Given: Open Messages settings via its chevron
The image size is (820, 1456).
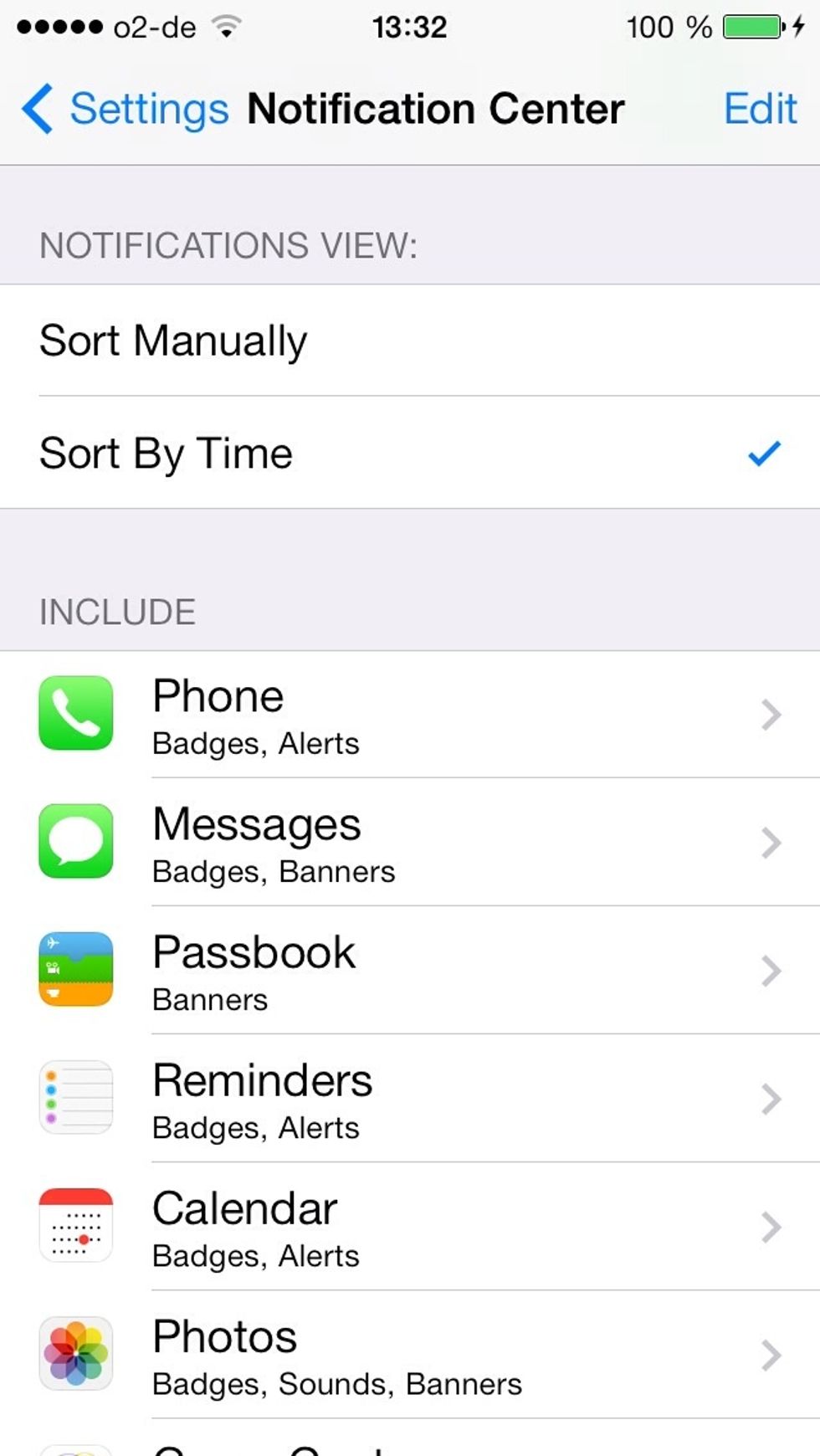Looking at the screenshot, I should (x=769, y=843).
